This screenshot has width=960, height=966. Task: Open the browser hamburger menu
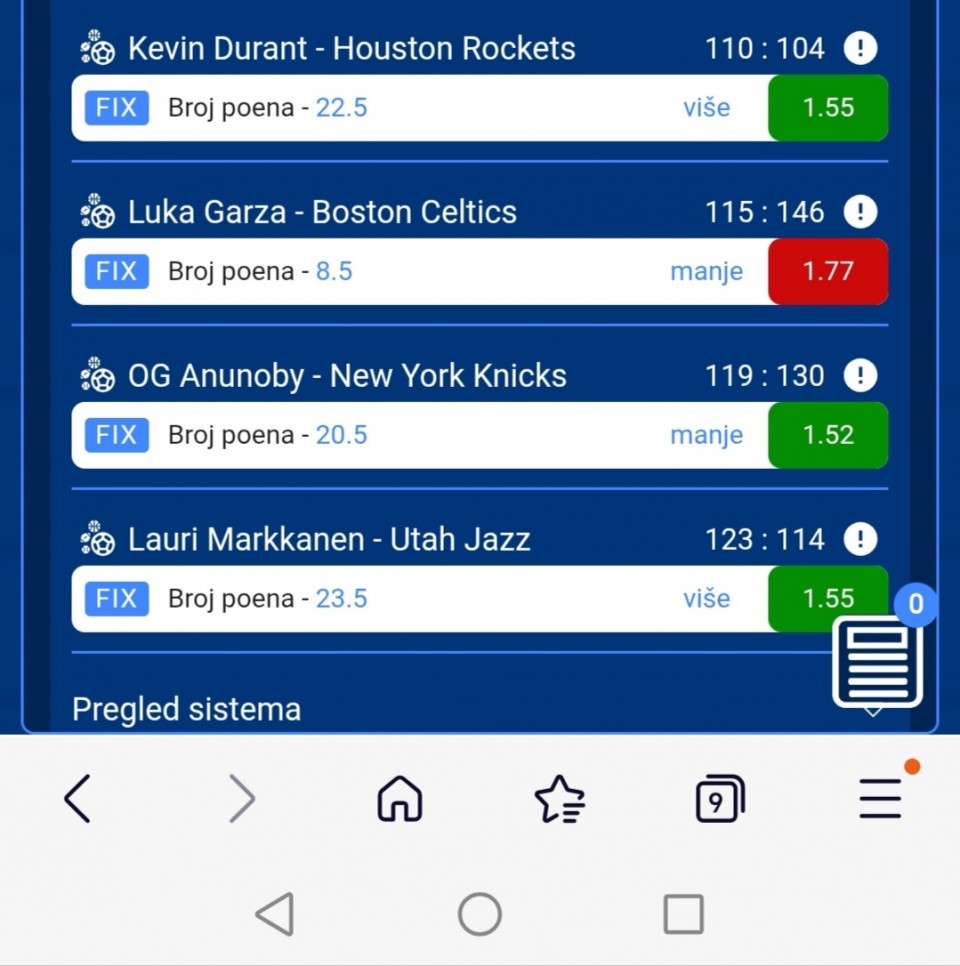(x=880, y=799)
